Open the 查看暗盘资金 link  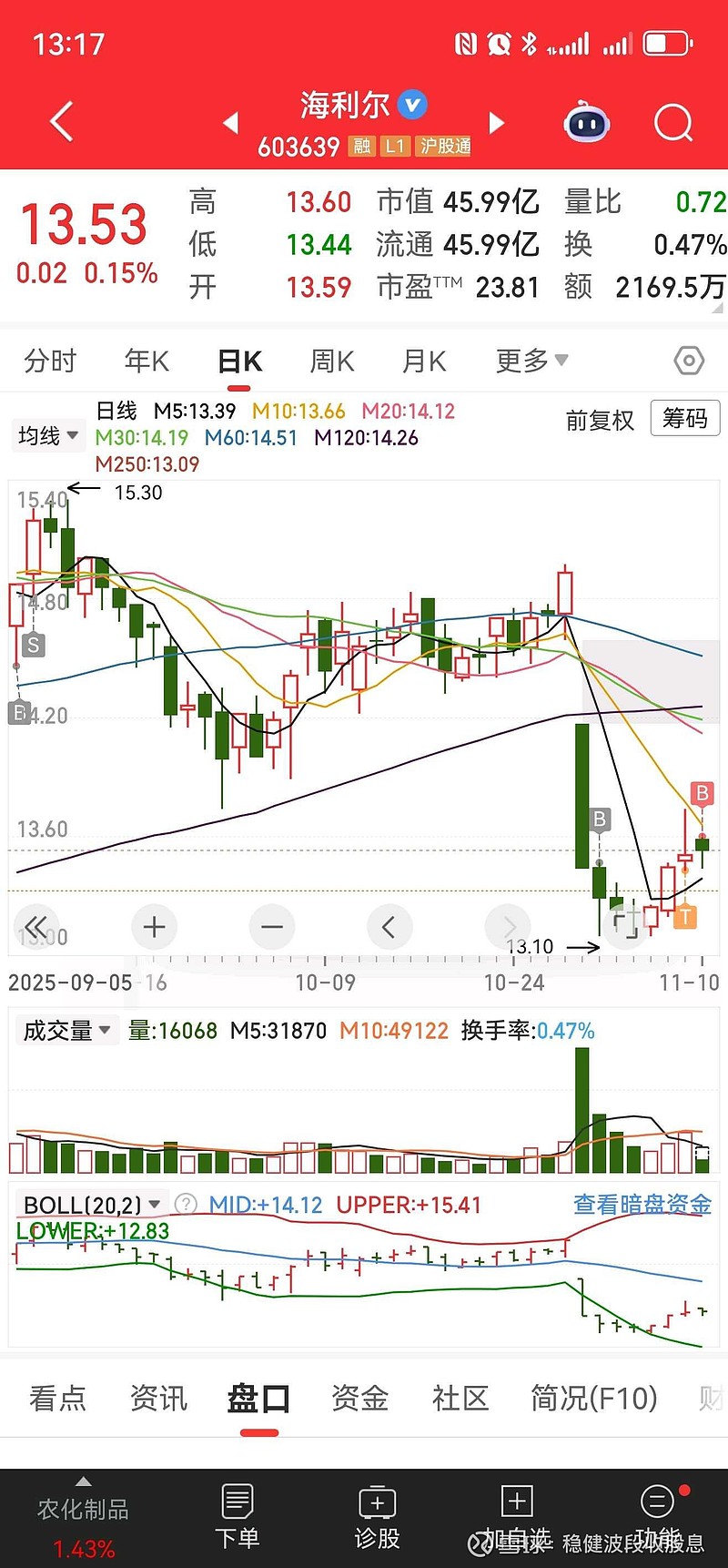[x=642, y=1205]
